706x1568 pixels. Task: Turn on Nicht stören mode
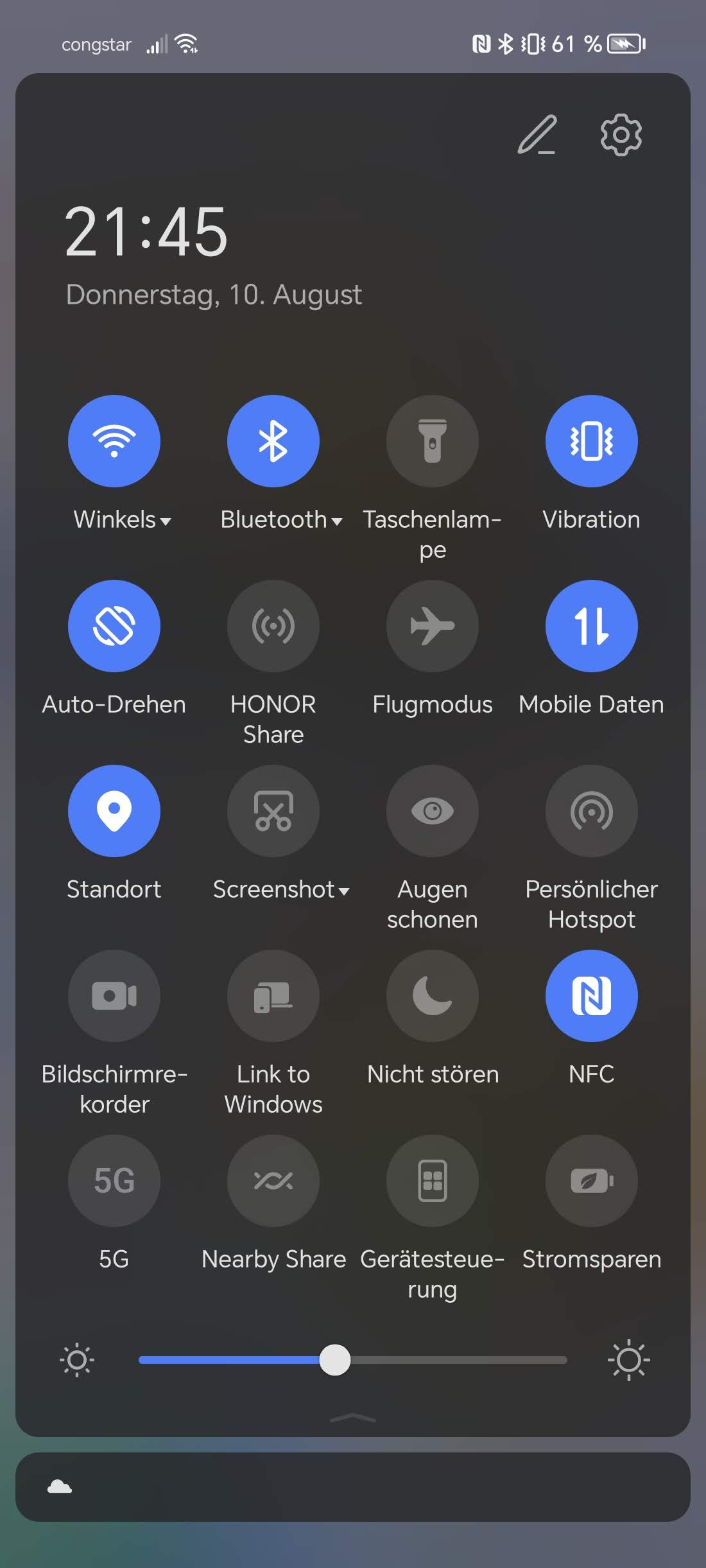(x=433, y=996)
